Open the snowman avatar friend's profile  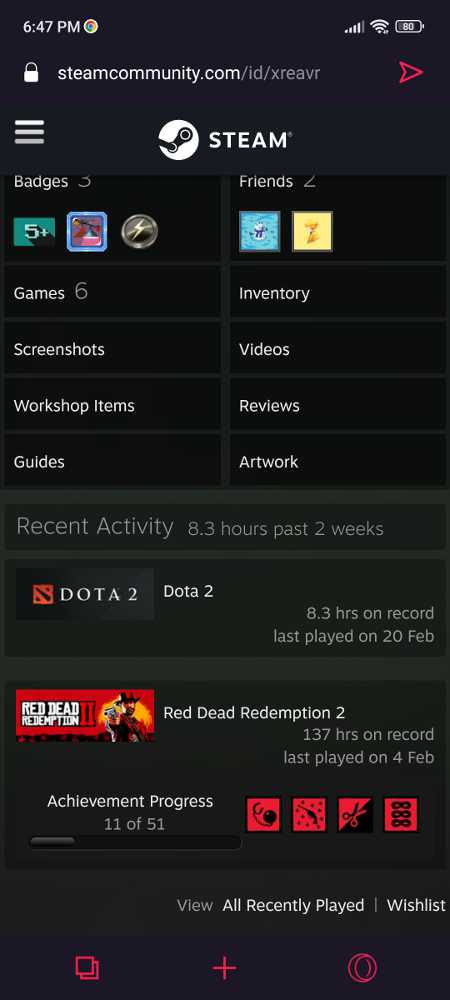259,232
